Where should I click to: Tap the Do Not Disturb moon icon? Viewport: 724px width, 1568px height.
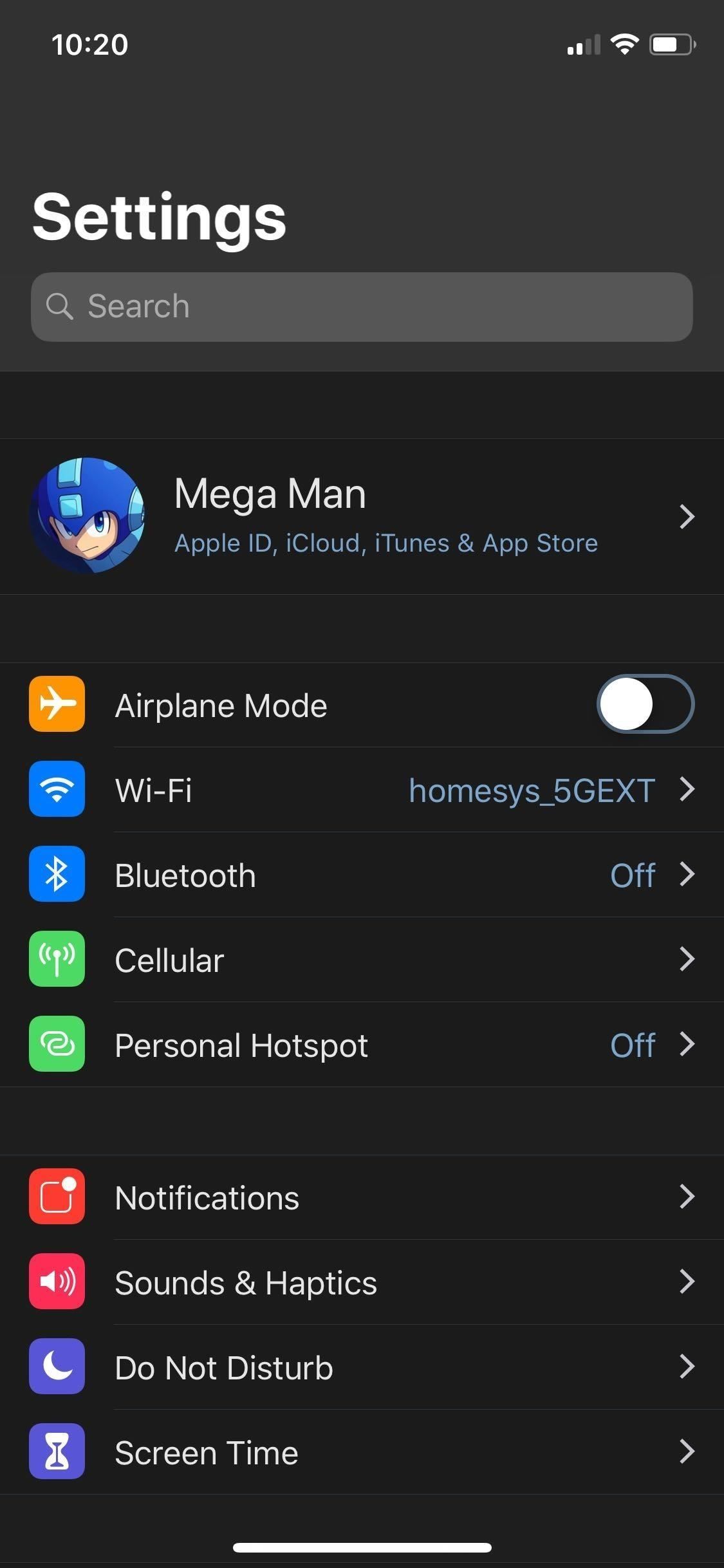pos(57,1367)
